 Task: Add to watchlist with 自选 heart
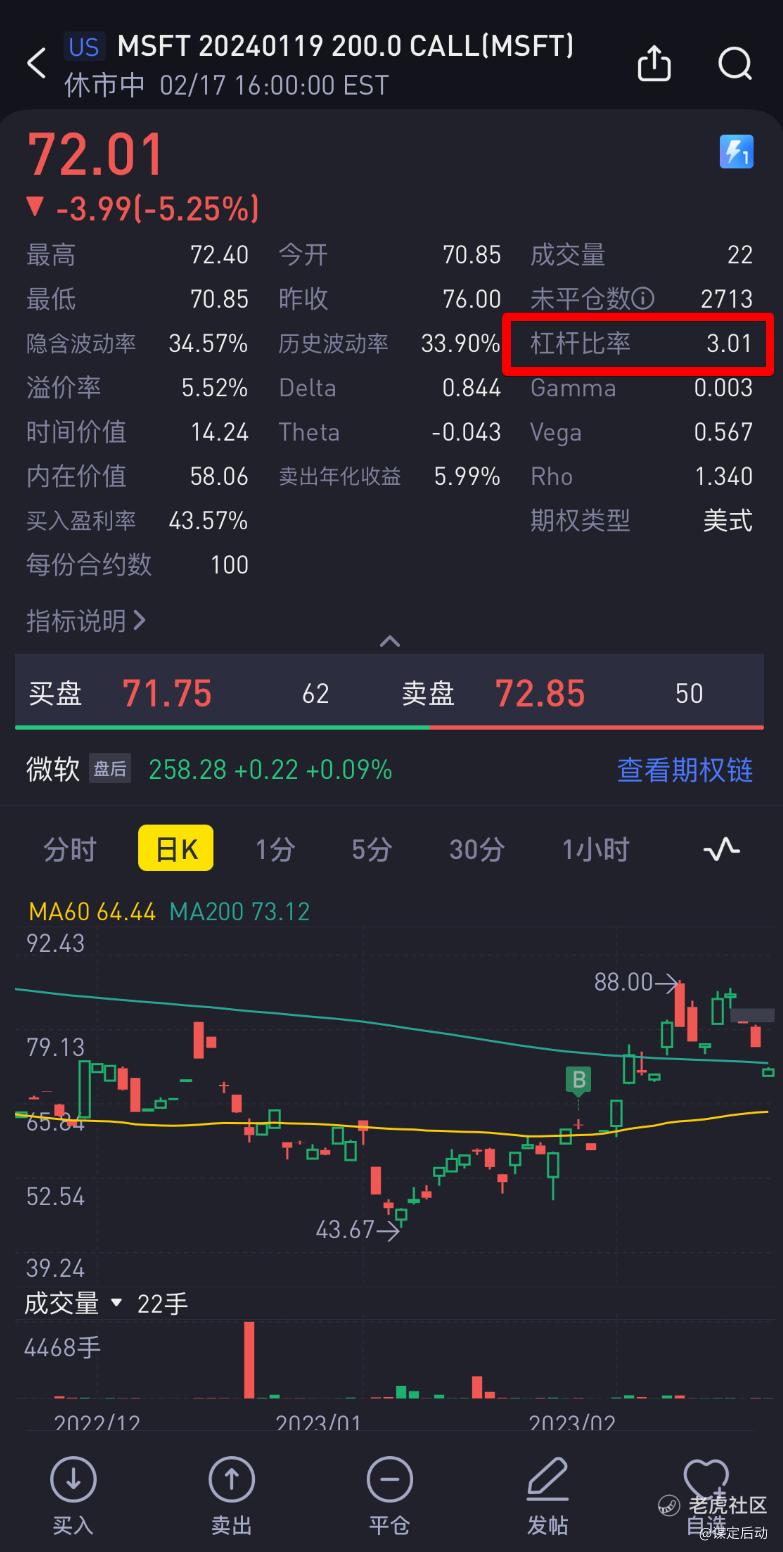point(706,1495)
